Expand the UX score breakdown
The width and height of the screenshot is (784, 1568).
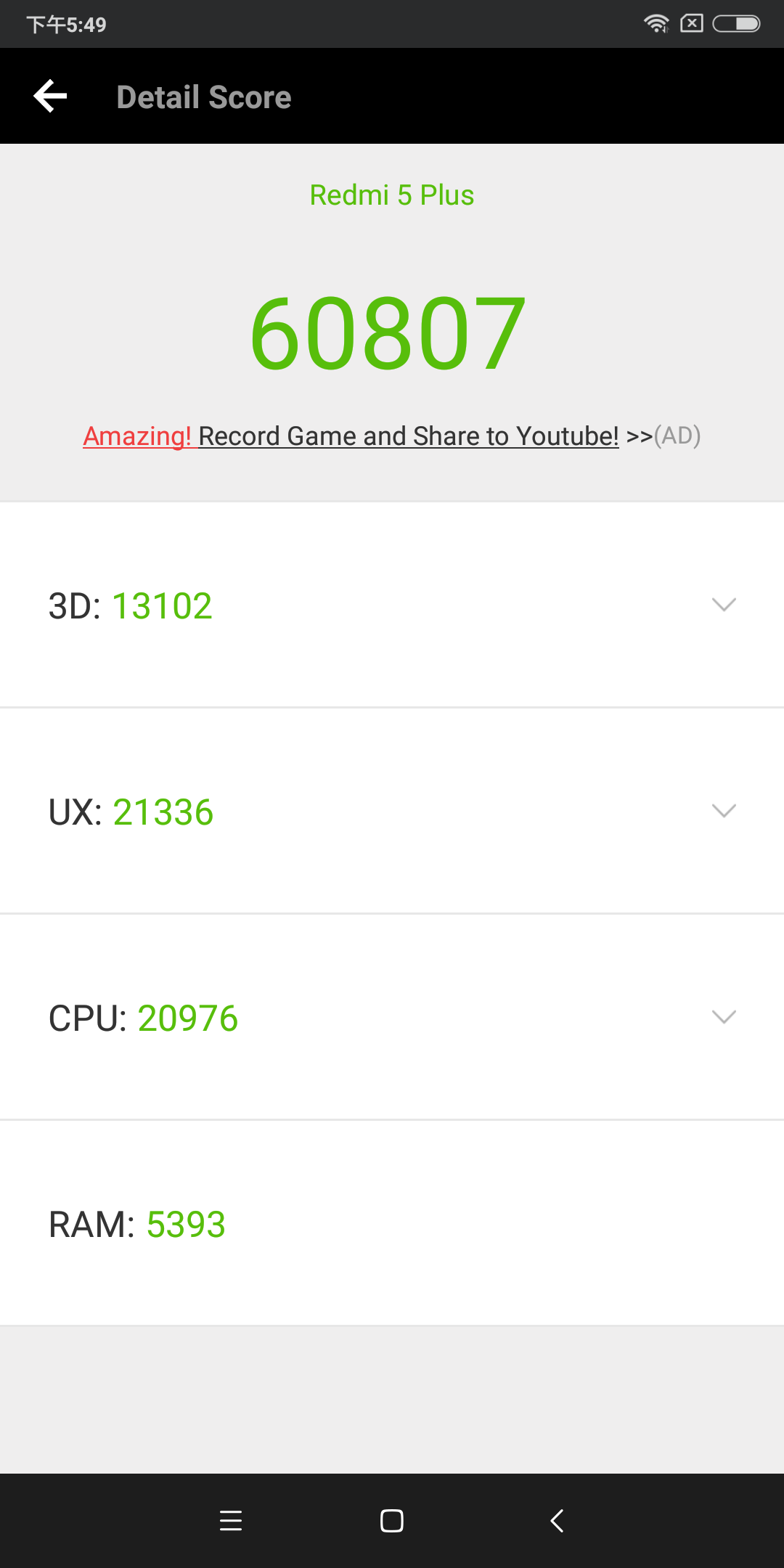tap(392, 811)
